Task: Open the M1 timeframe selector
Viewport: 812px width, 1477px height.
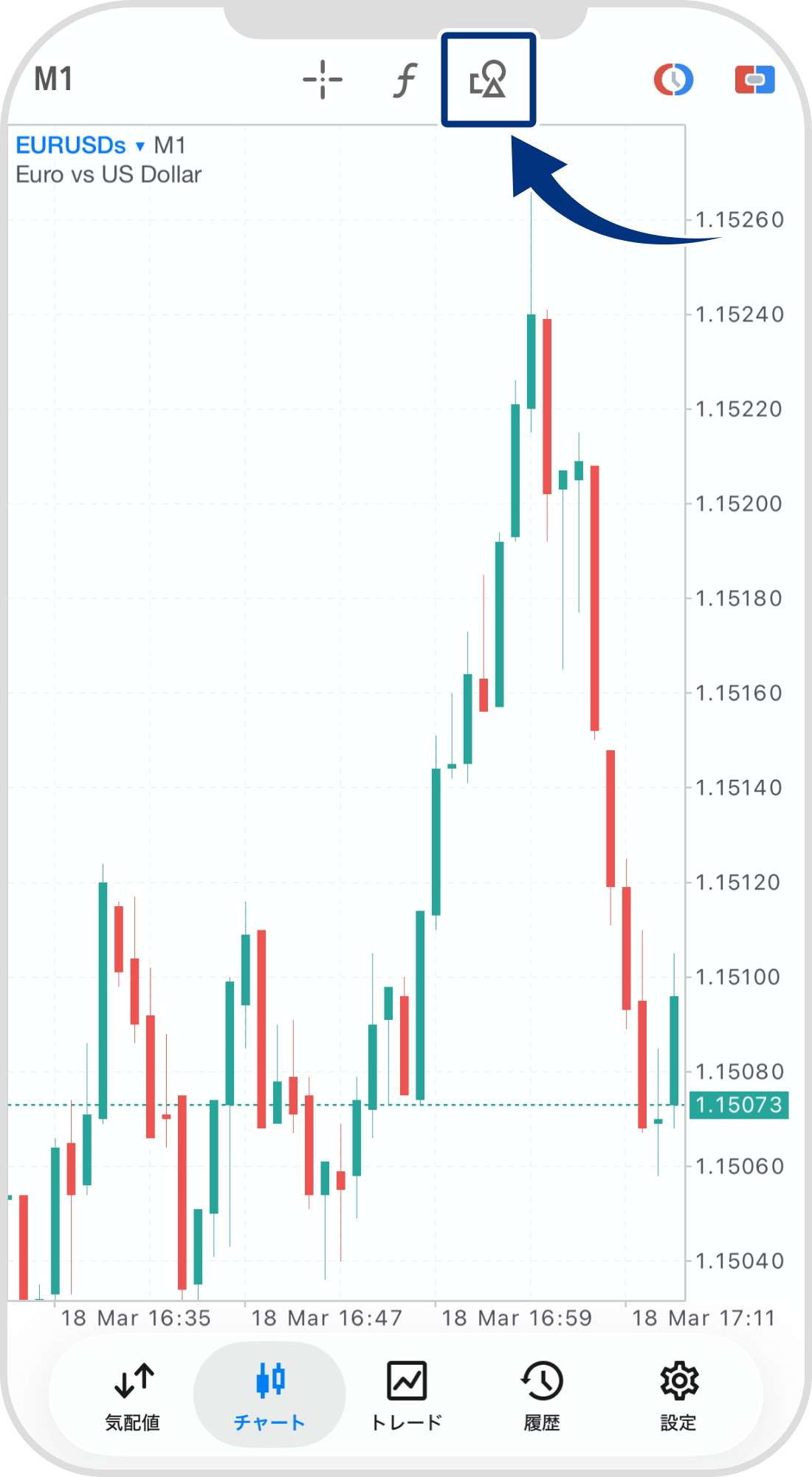Action: pyautogui.click(x=53, y=80)
